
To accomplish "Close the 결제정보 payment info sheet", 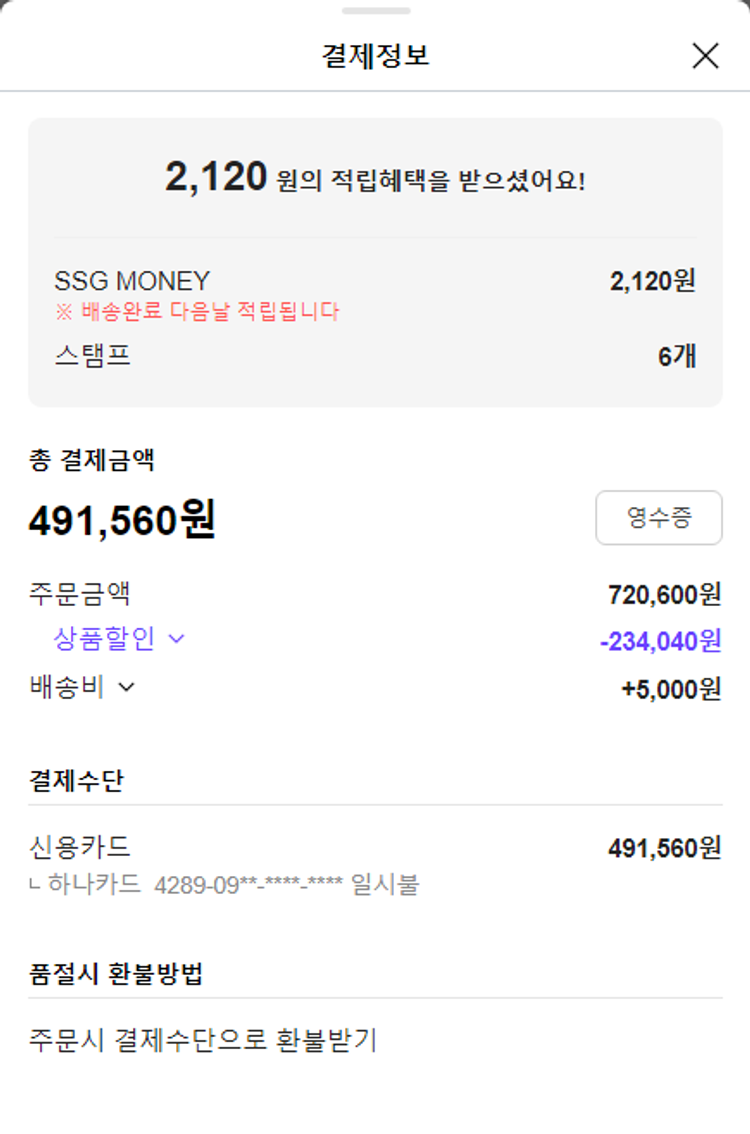I will [x=705, y=56].
